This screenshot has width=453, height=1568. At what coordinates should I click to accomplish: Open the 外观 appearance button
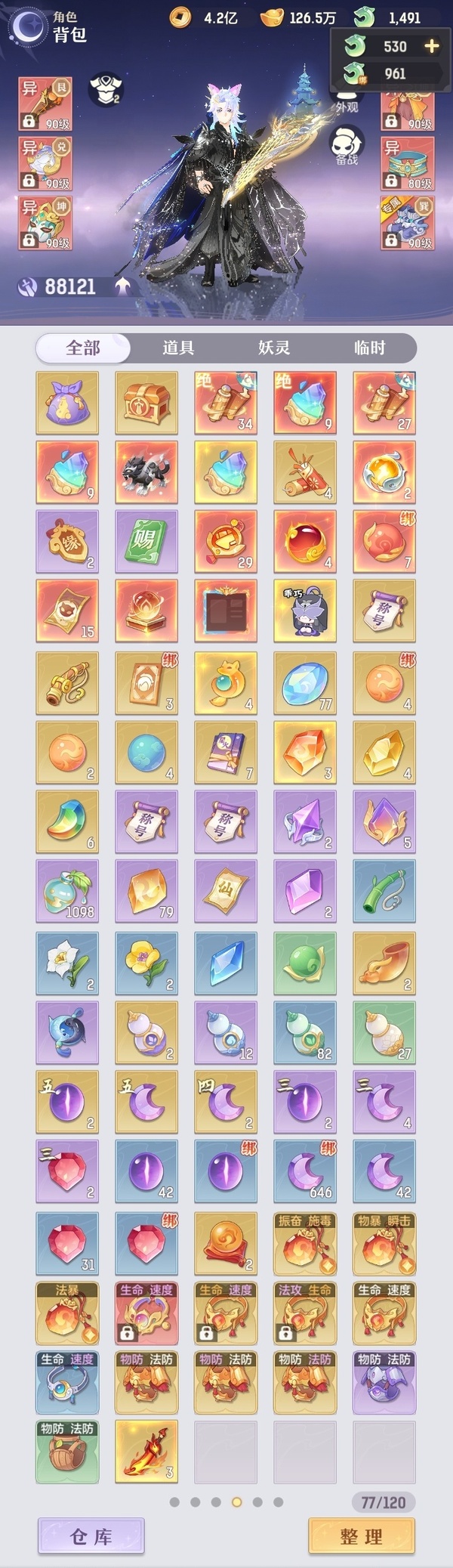(x=347, y=98)
